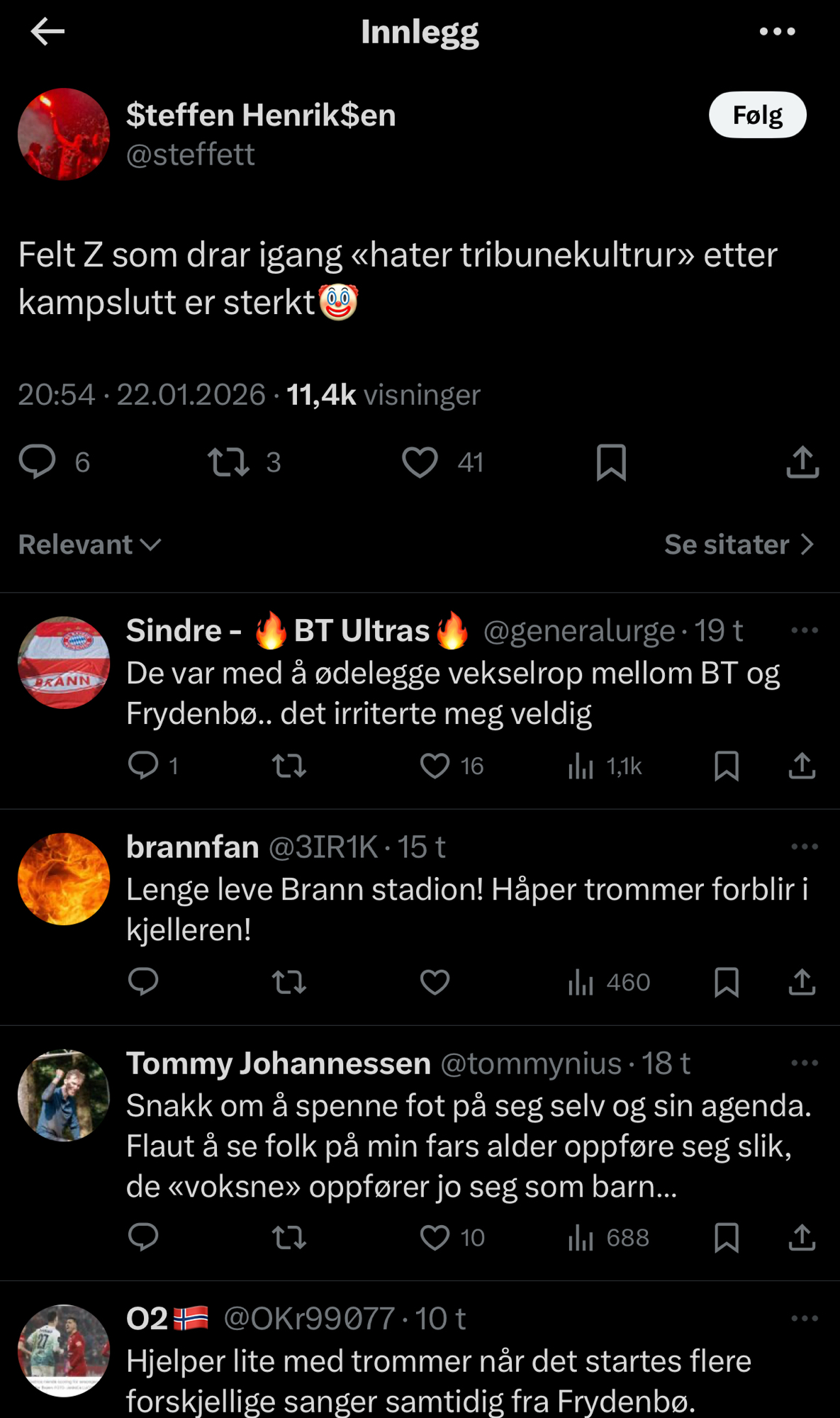Reply to Sindre's comment
840x1418 pixels.
143,766
